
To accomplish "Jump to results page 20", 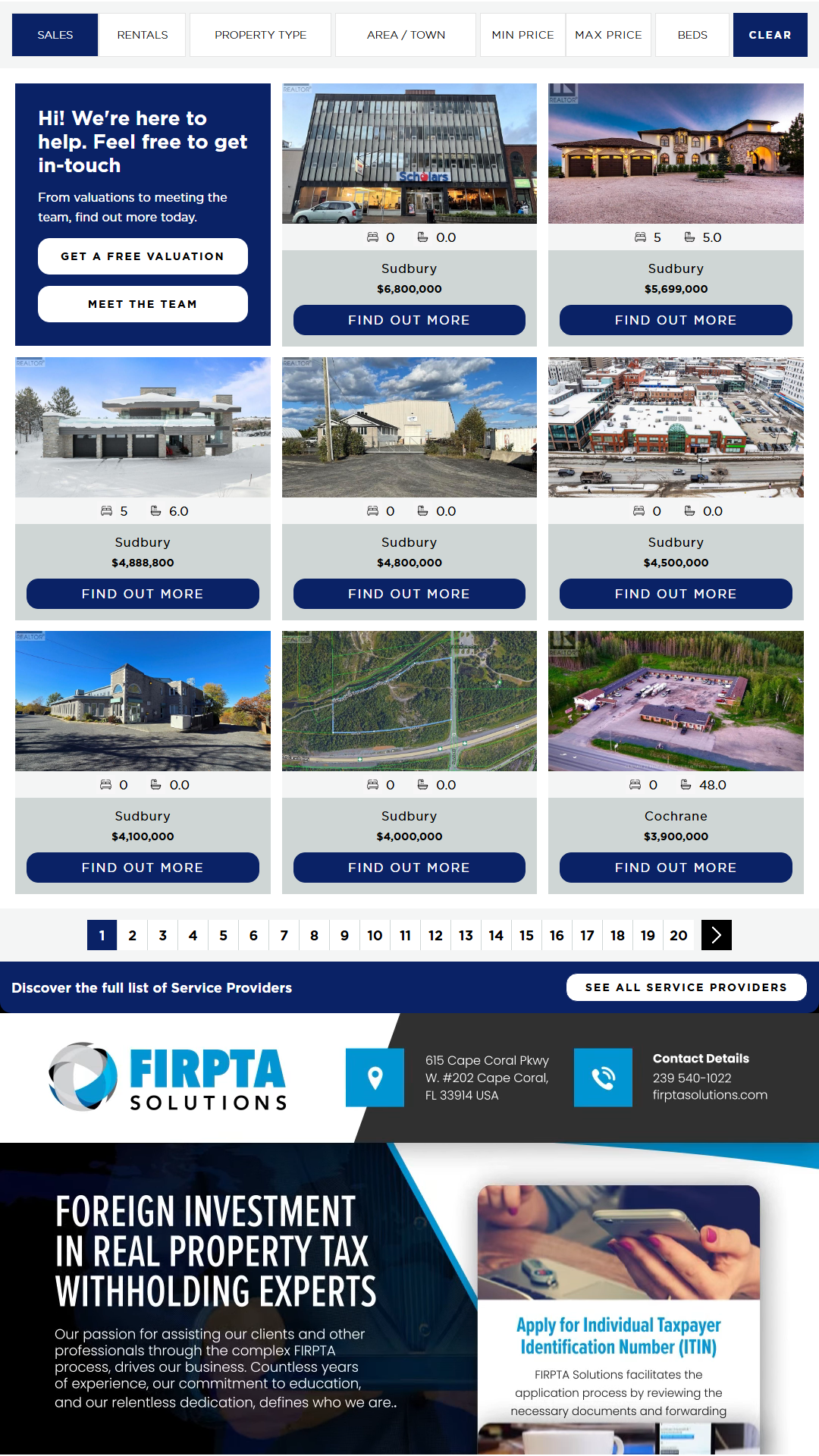I will click(679, 935).
